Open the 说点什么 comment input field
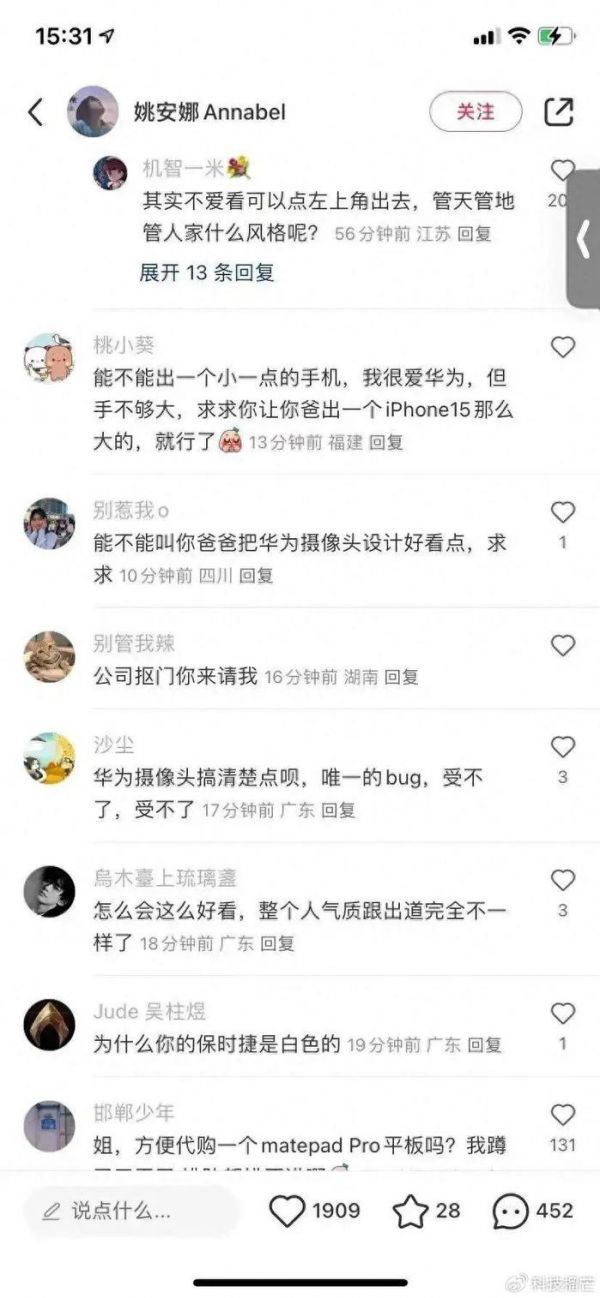Viewport: 600px width, 1298px height. (130, 1212)
